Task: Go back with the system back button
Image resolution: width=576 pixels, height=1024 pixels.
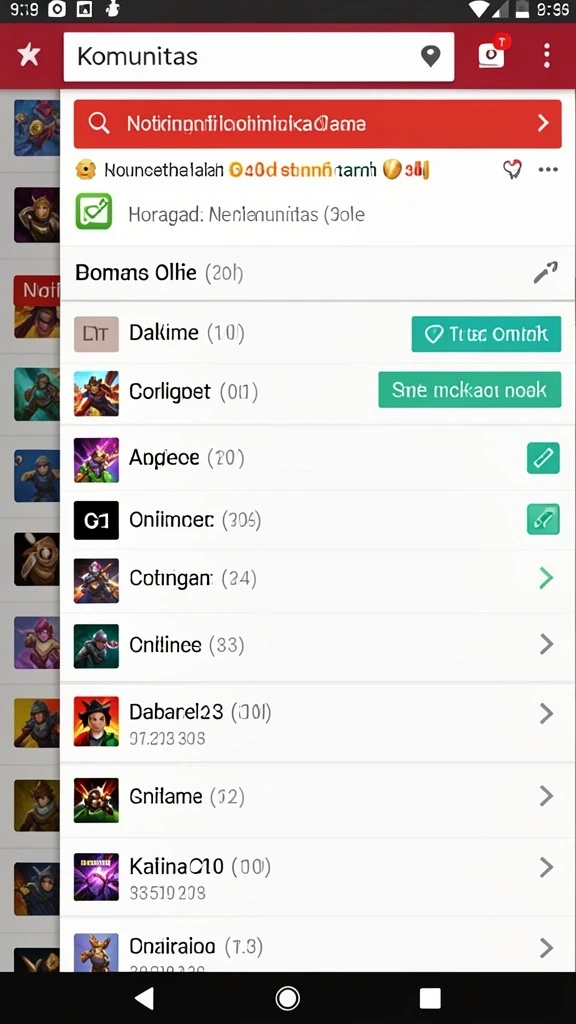Action: pyautogui.click(x=144, y=998)
